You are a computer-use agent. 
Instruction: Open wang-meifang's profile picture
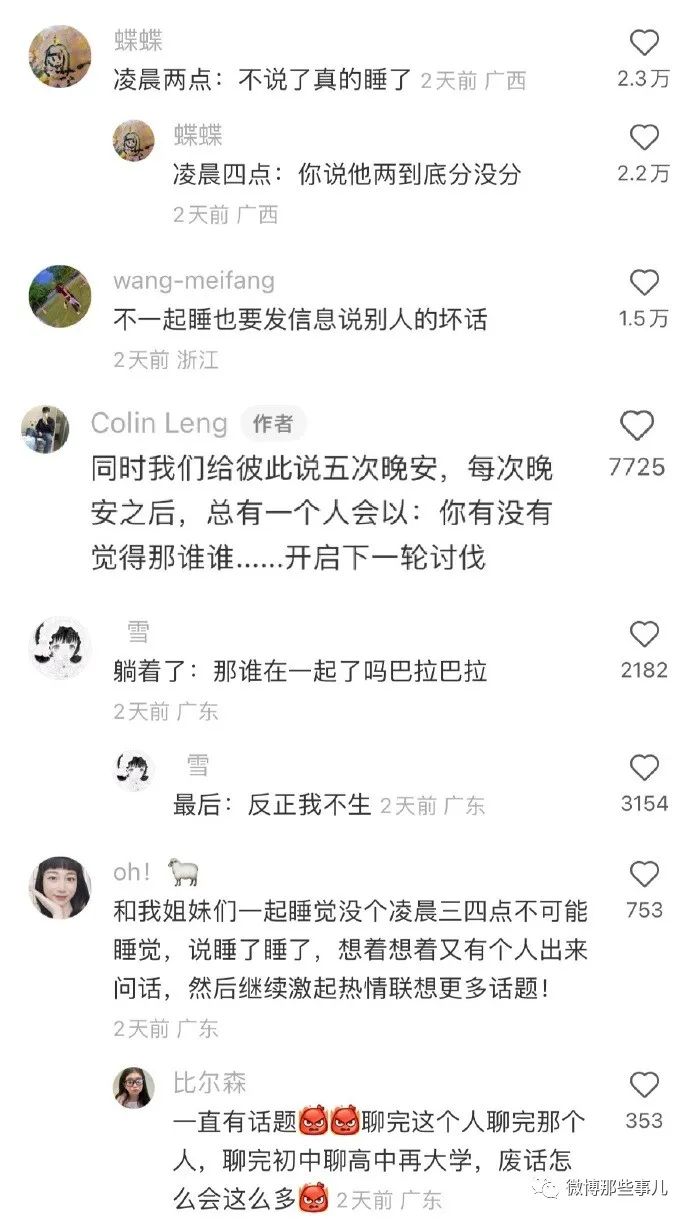pyautogui.click(x=60, y=296)
